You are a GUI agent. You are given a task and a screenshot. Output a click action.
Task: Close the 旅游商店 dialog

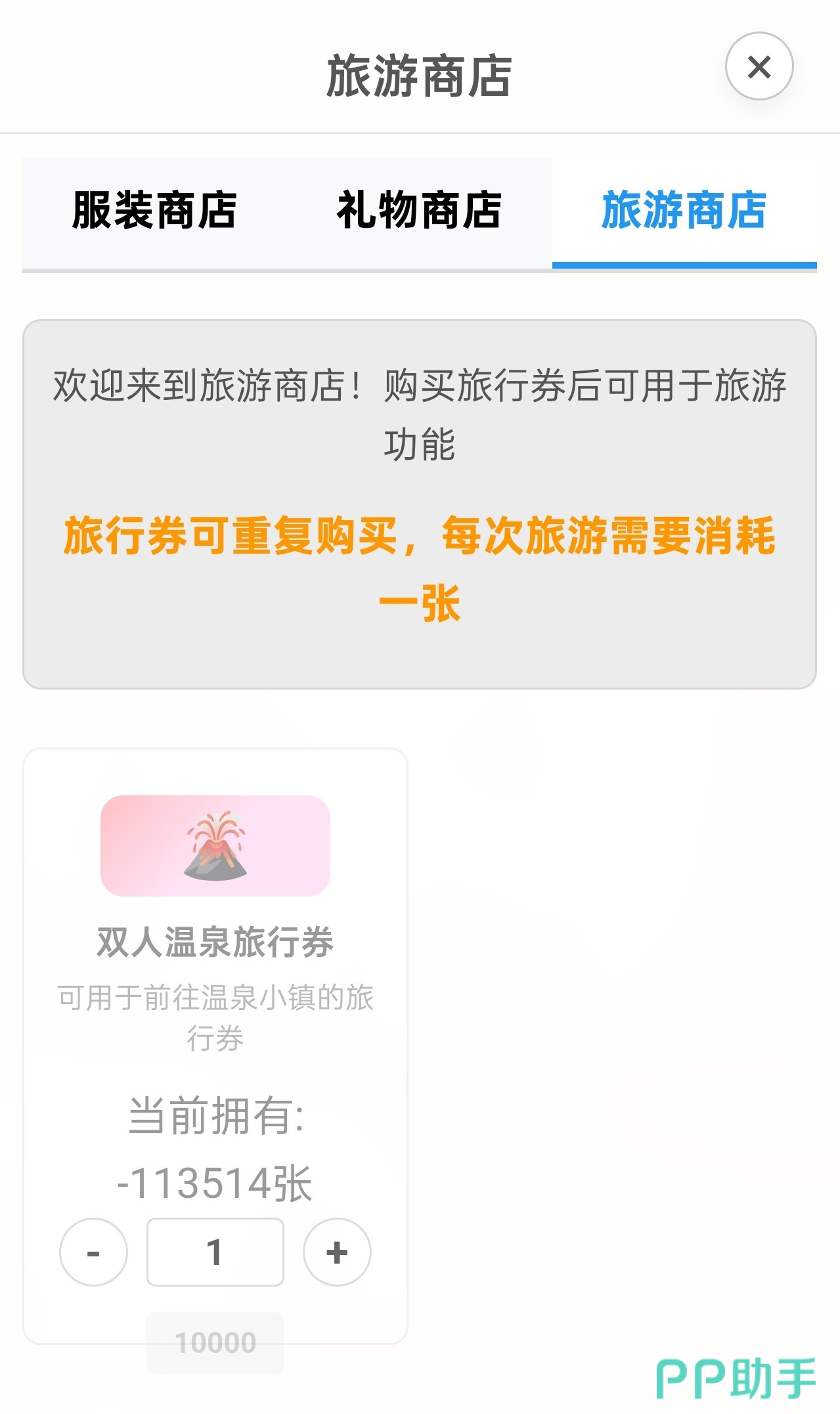pos(759,66)
